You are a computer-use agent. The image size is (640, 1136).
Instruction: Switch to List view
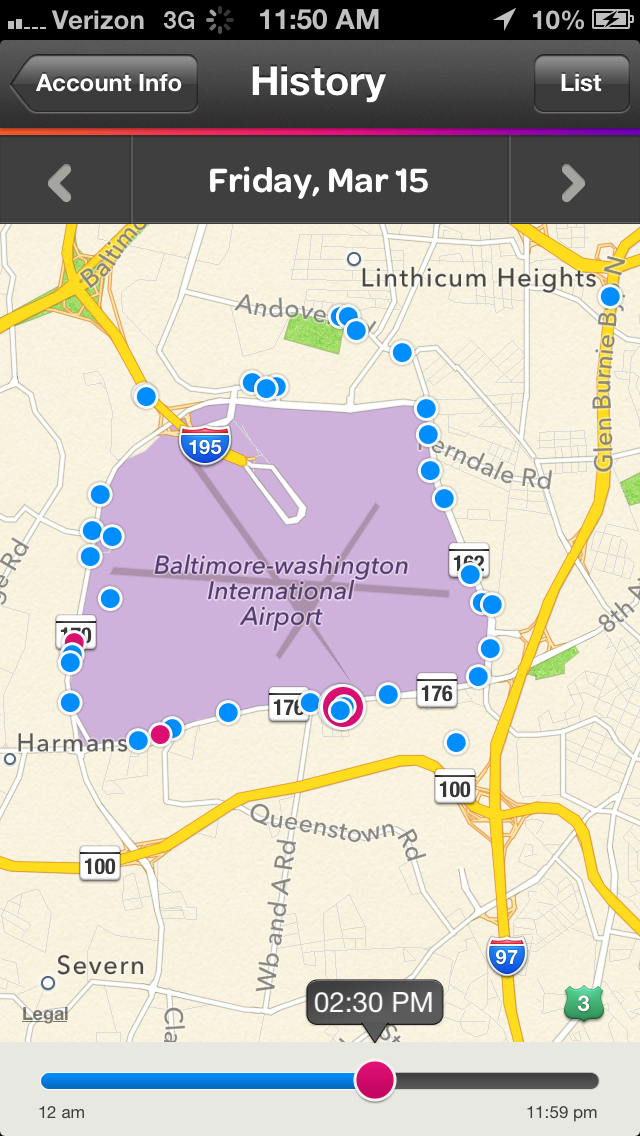click(x=581, y=83)
